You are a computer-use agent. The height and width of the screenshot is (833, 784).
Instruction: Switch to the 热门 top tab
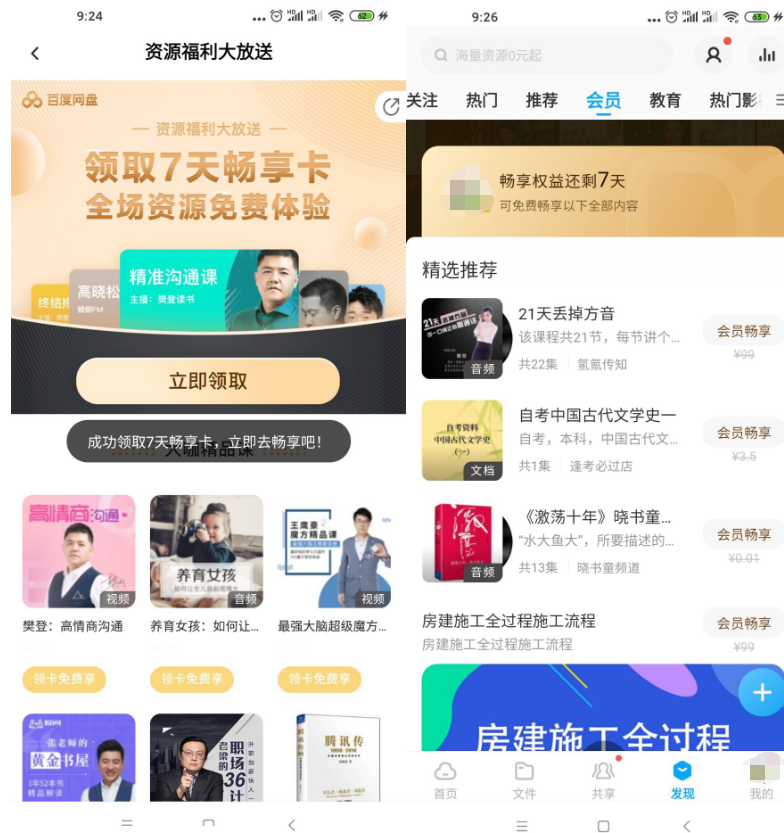point(482,100)
